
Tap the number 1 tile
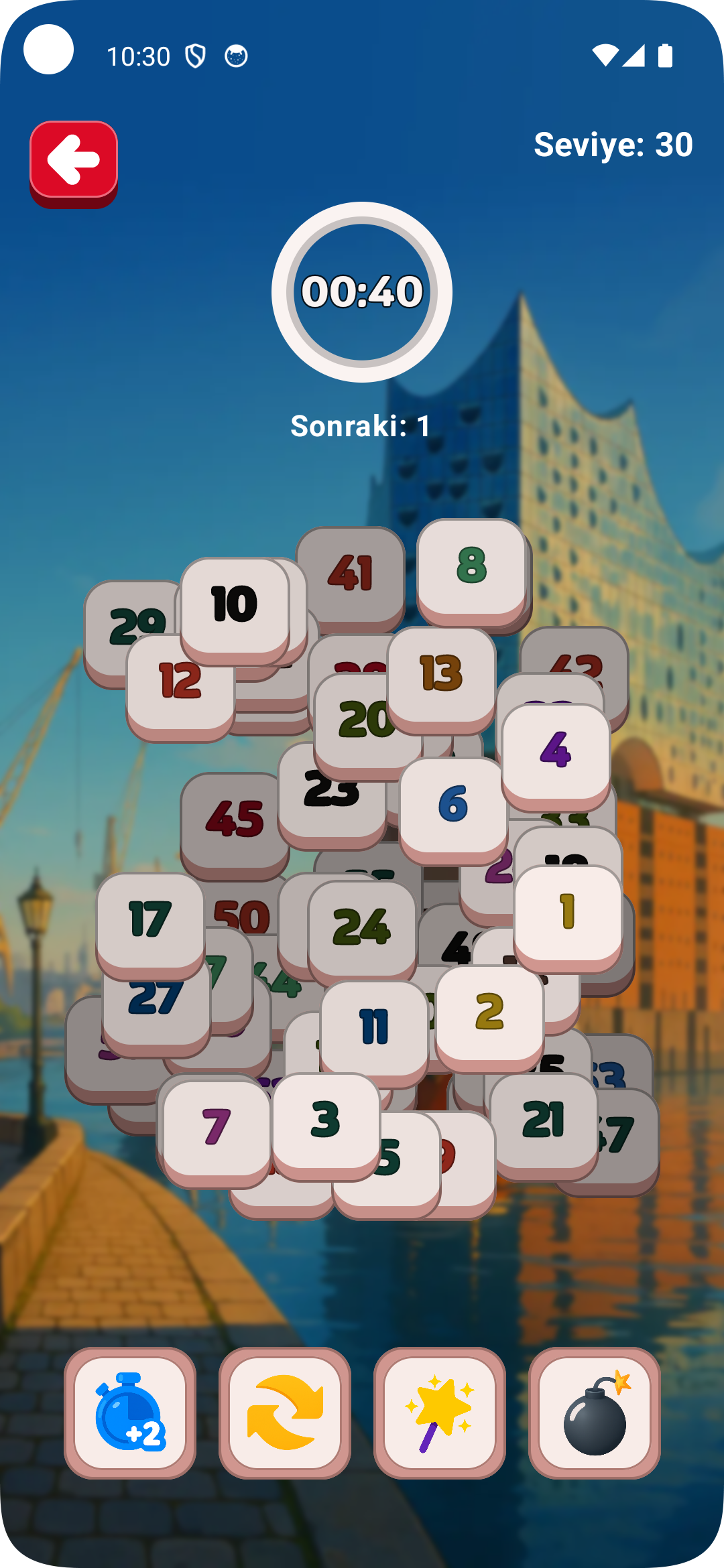pos(568,914)
